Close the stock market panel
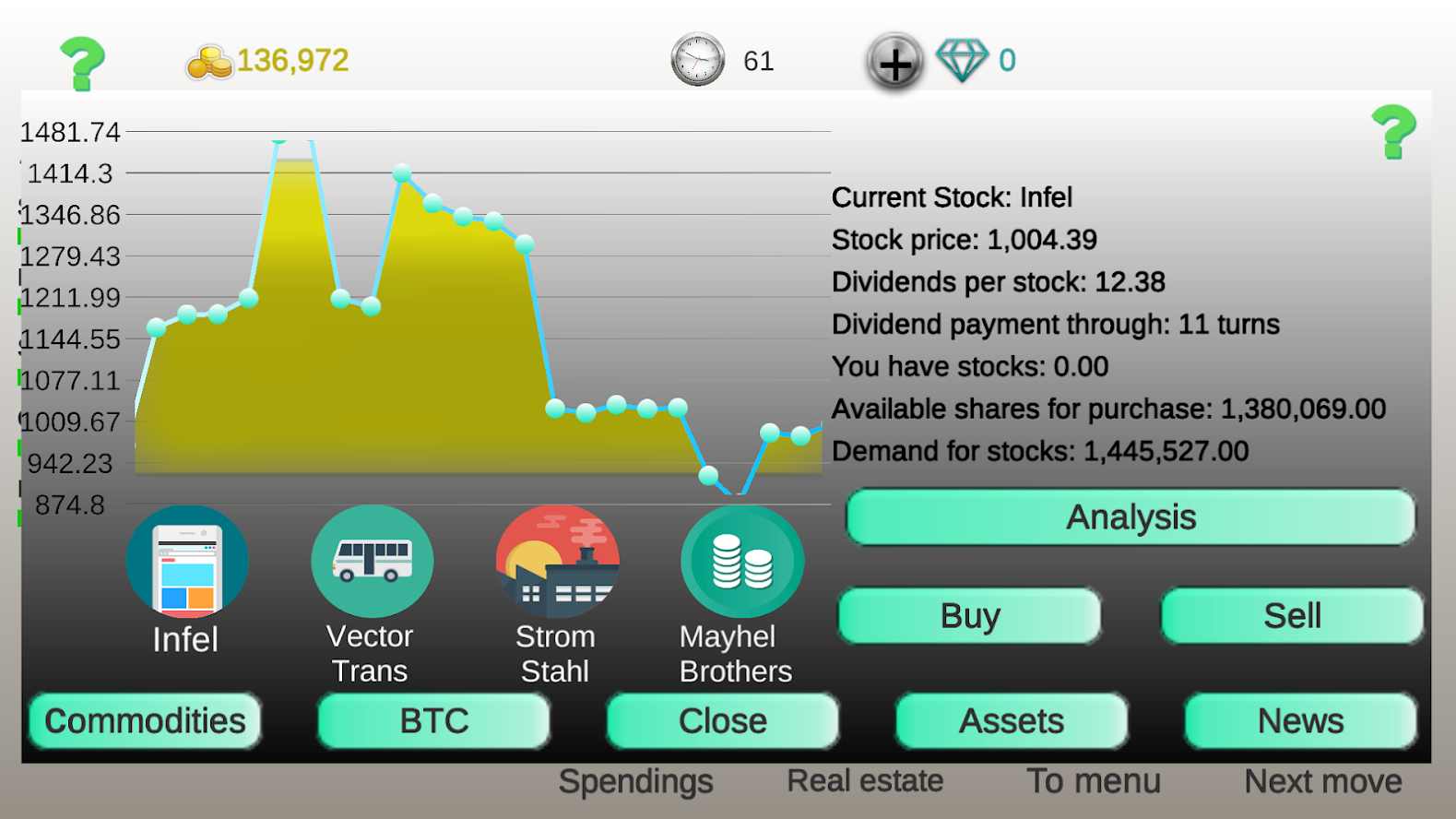Viewport: 1456px width, 819px height. 723,721
